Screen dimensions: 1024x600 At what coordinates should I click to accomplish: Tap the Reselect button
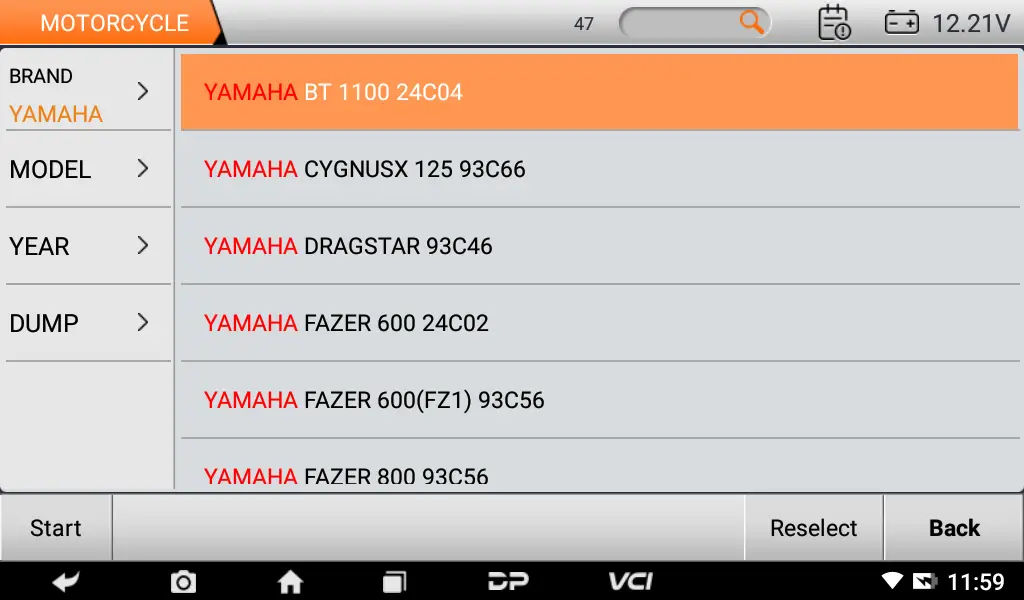(813, 528)
